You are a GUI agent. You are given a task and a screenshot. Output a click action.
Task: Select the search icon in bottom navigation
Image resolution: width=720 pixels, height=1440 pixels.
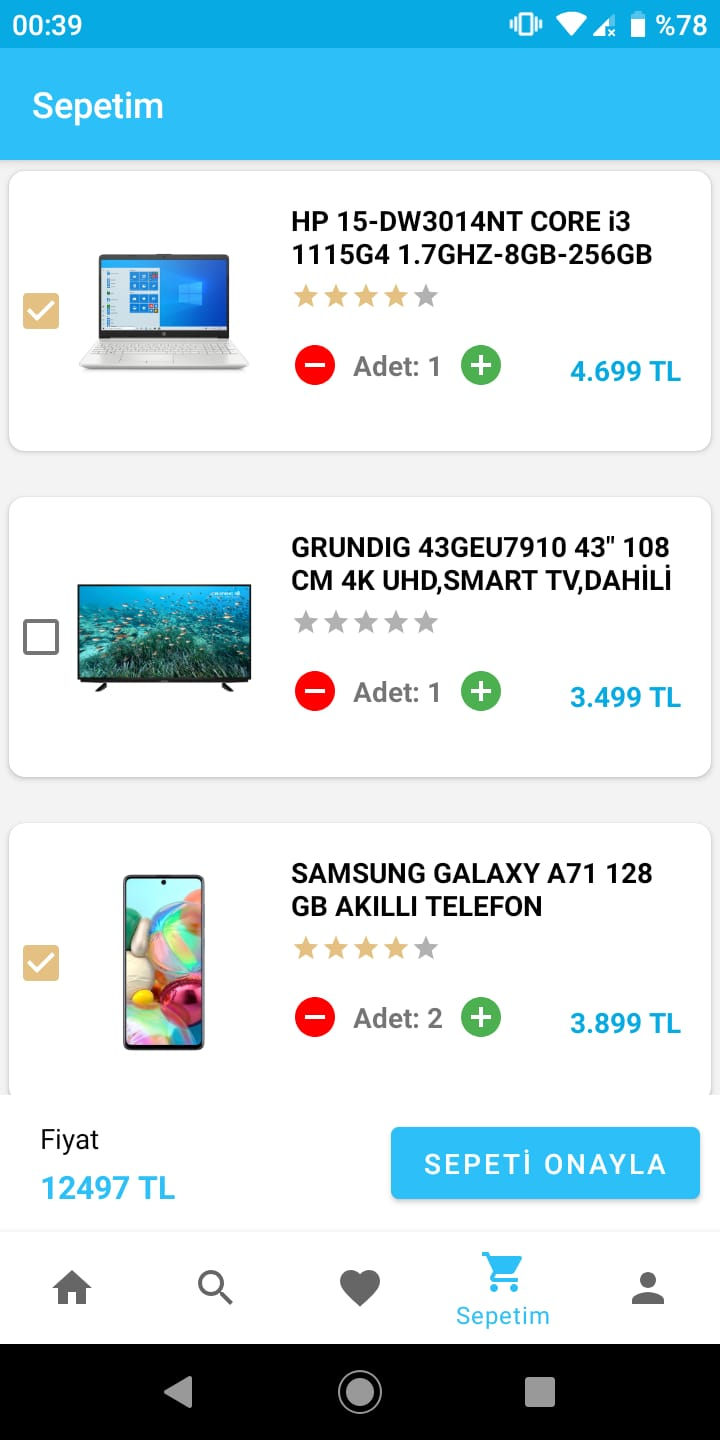click(x=215, y=1286)
